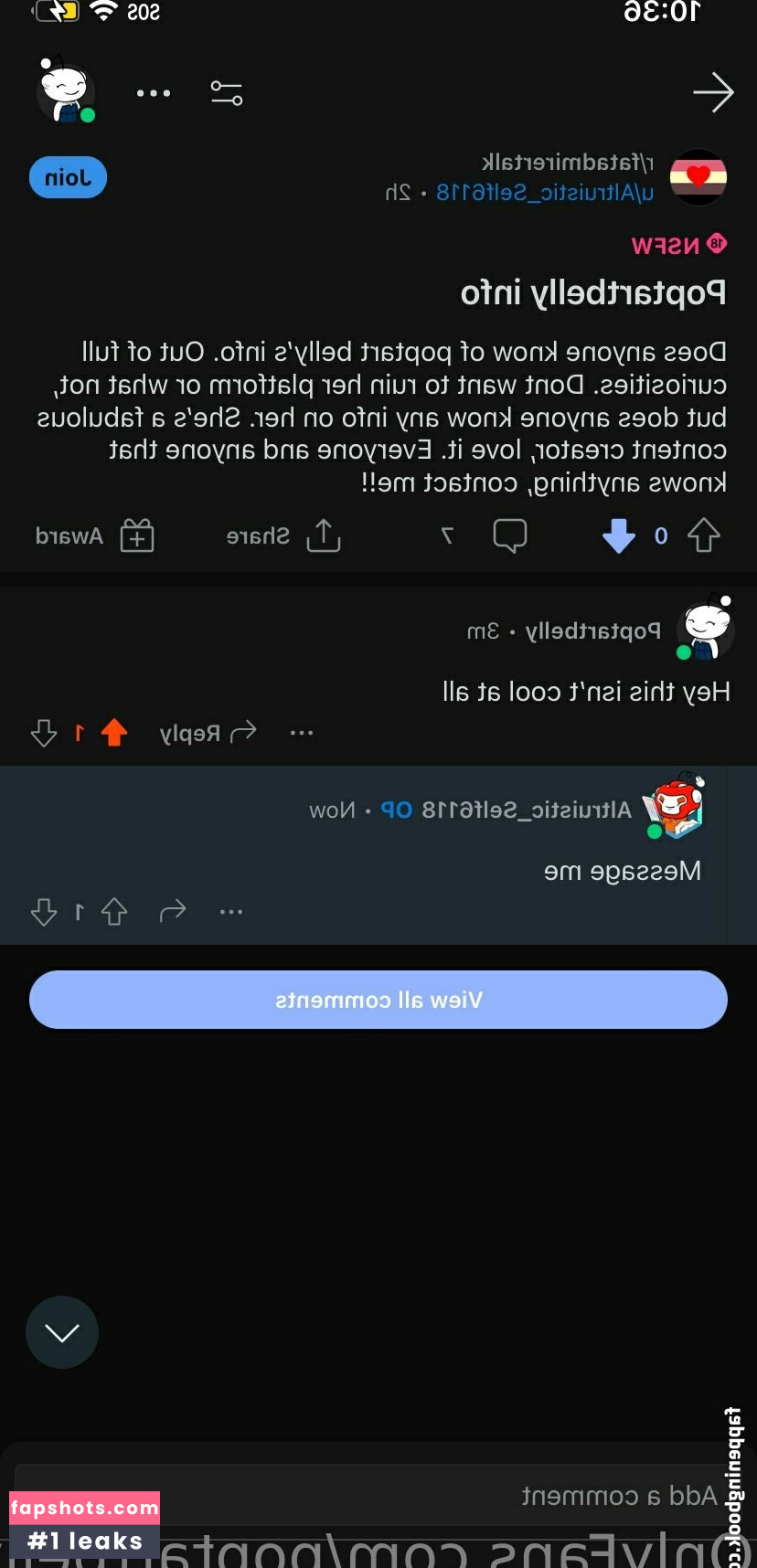This screenshot has width=757, height=1568.
Task: Open the post's comment bubble icon
Action: tap(509, 535)
